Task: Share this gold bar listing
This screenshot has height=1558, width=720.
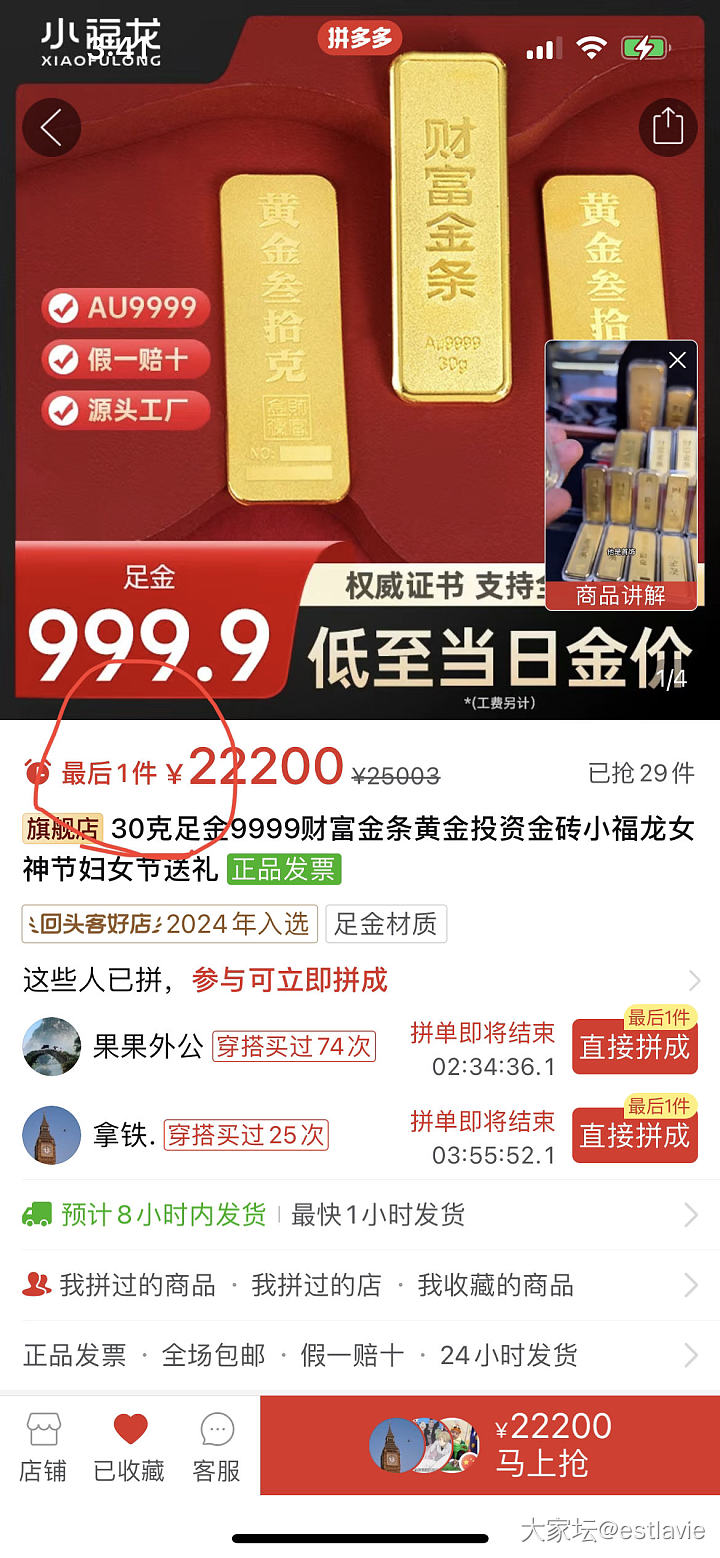Action: 667,127
